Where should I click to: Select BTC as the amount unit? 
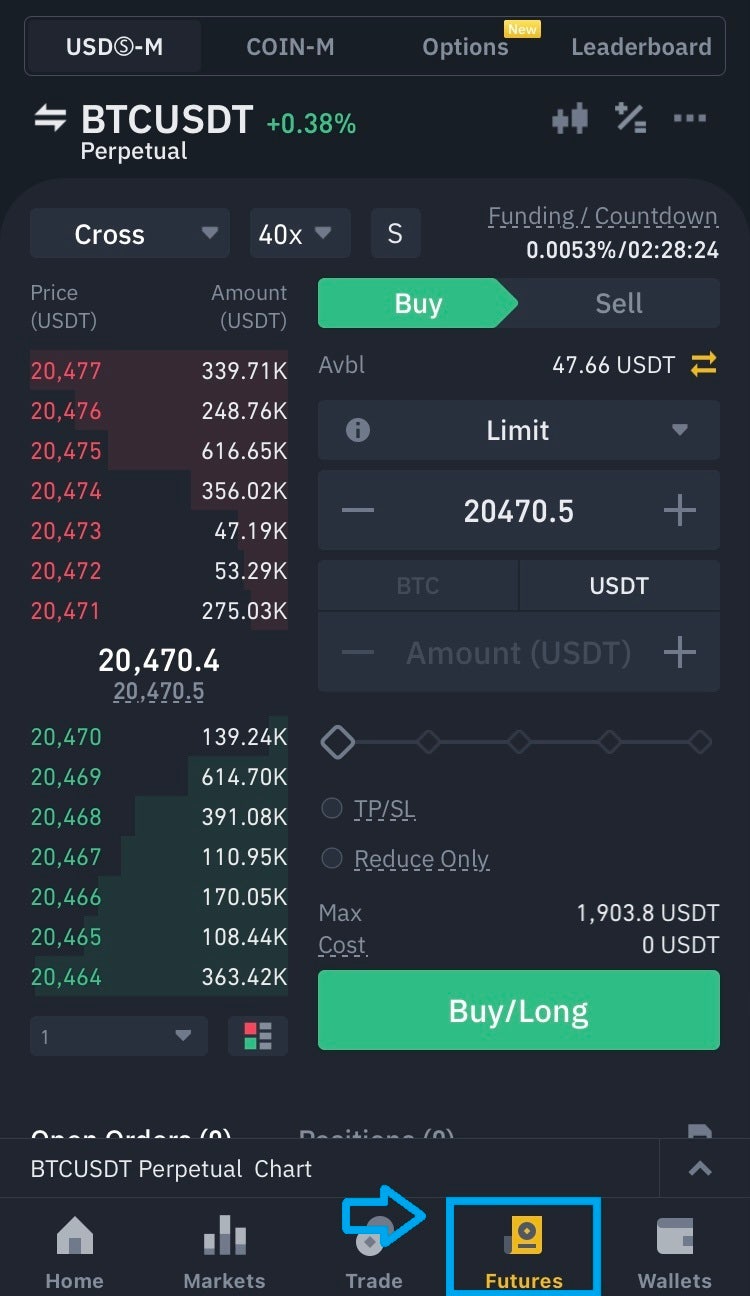pos(418,586)
